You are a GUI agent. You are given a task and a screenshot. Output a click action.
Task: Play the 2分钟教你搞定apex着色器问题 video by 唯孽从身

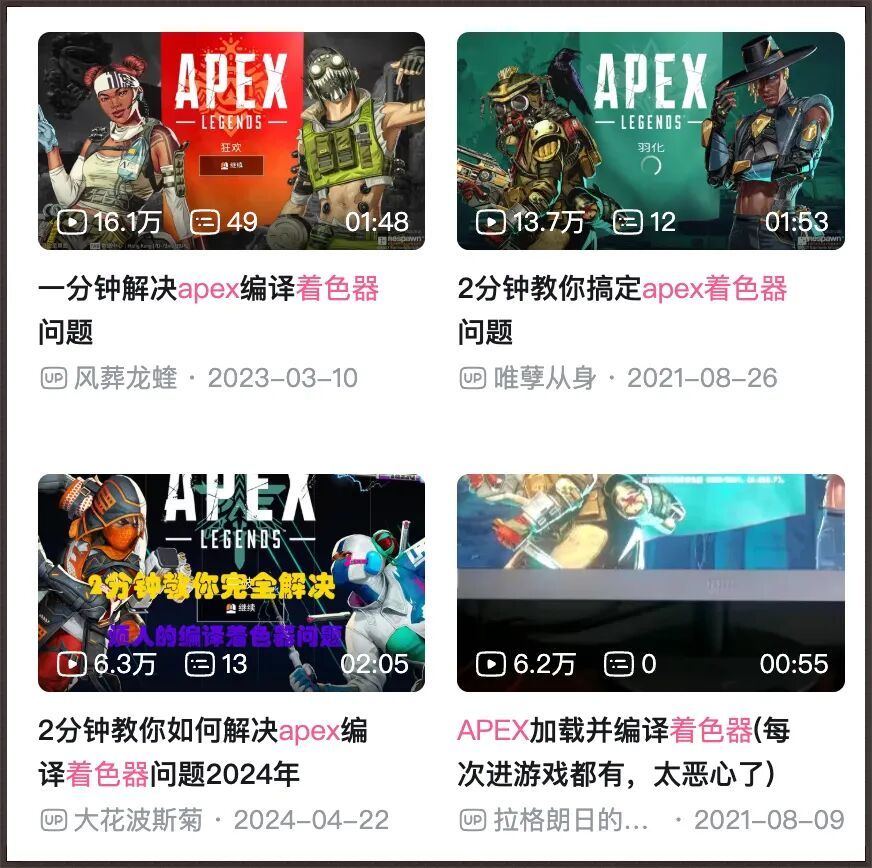click(650, 141)
